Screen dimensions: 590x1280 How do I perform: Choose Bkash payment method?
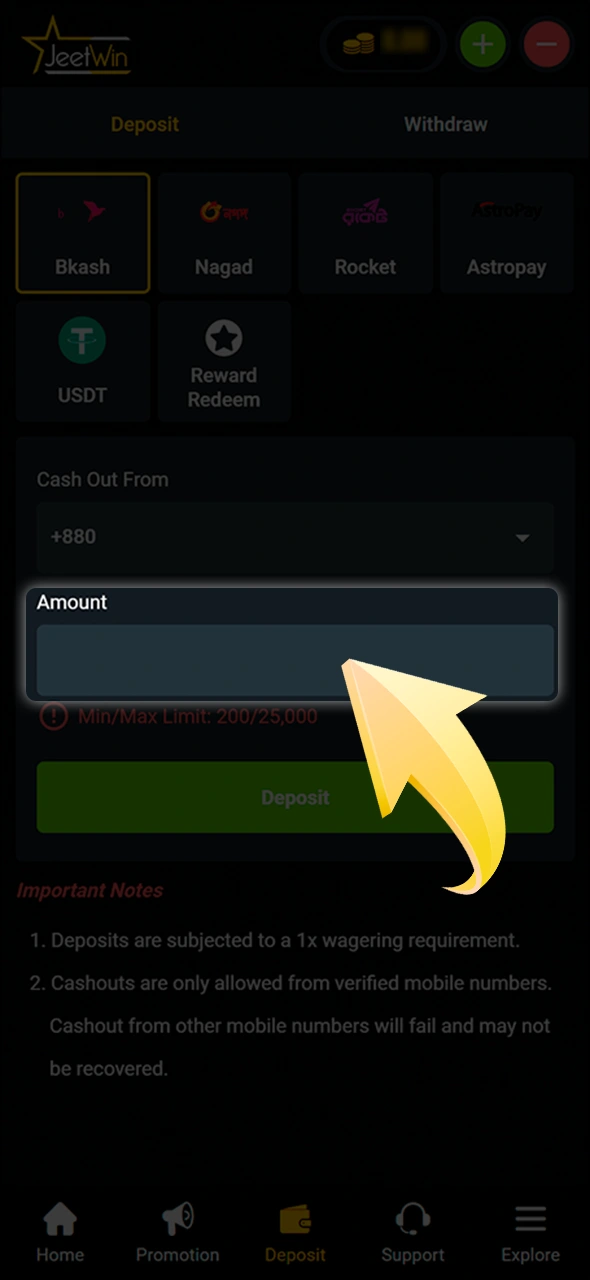(x=83, y=233)
